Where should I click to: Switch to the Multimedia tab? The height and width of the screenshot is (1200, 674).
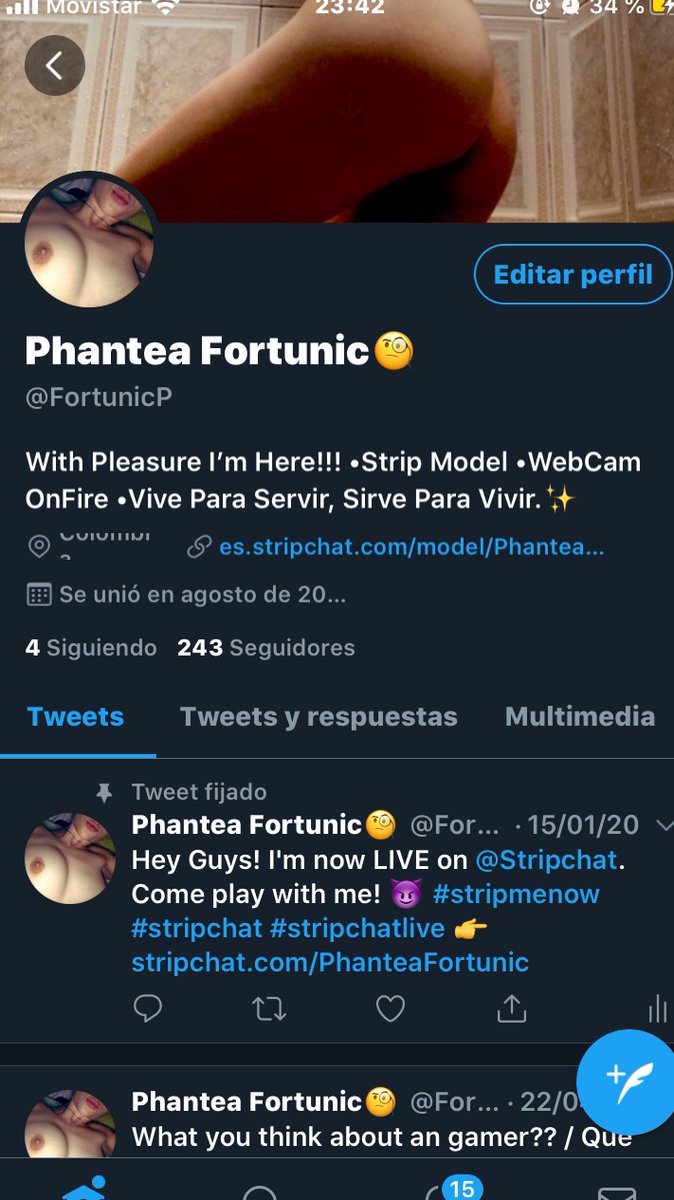coord(580,717)
